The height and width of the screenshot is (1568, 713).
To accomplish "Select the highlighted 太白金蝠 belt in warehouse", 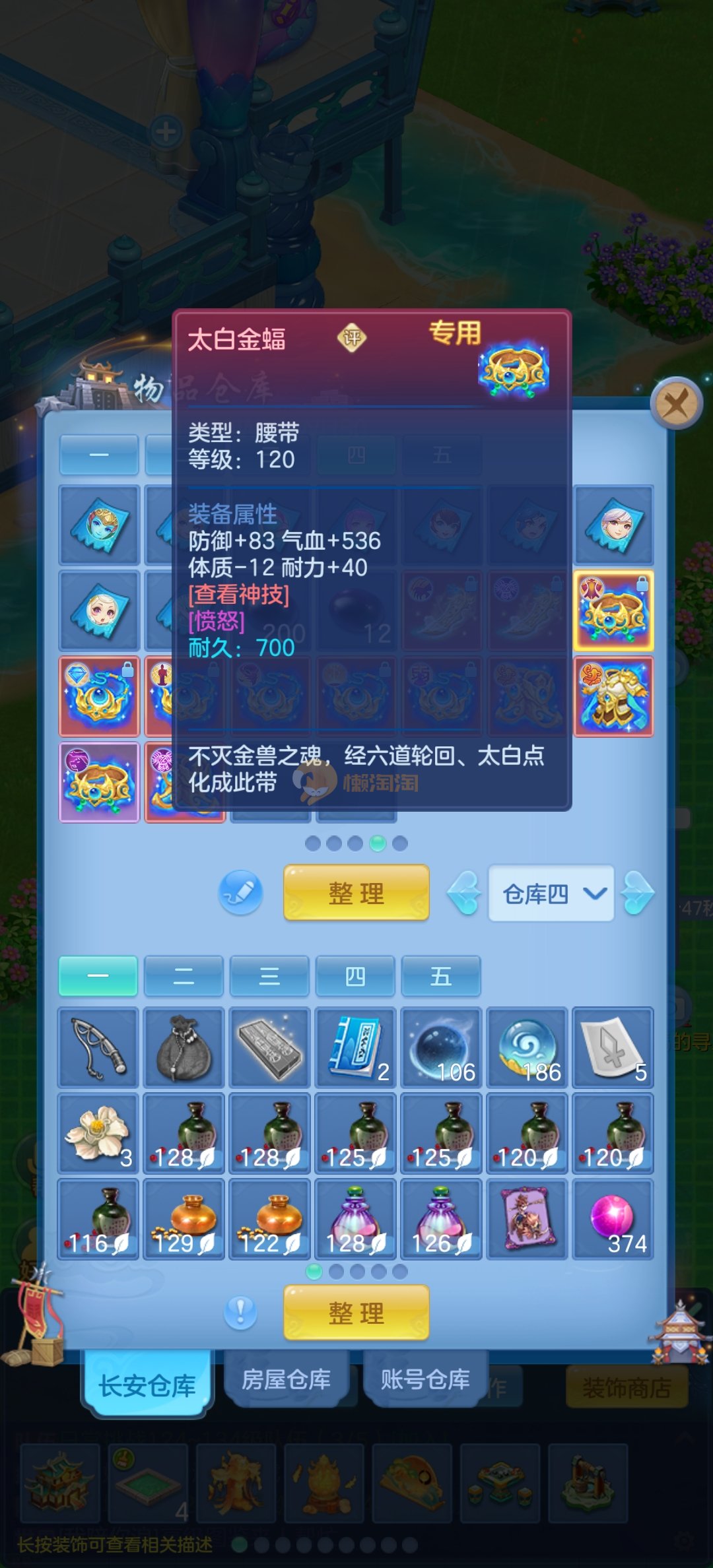I will 613,611.
